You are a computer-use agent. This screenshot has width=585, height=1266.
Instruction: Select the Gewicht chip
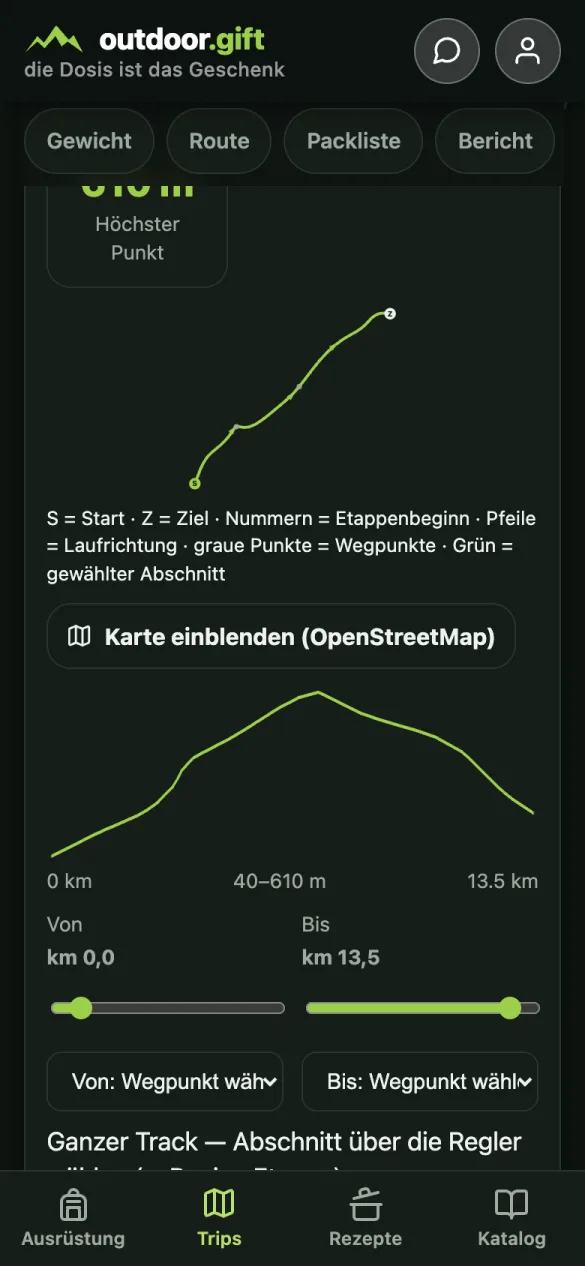[x=89, y=141]
